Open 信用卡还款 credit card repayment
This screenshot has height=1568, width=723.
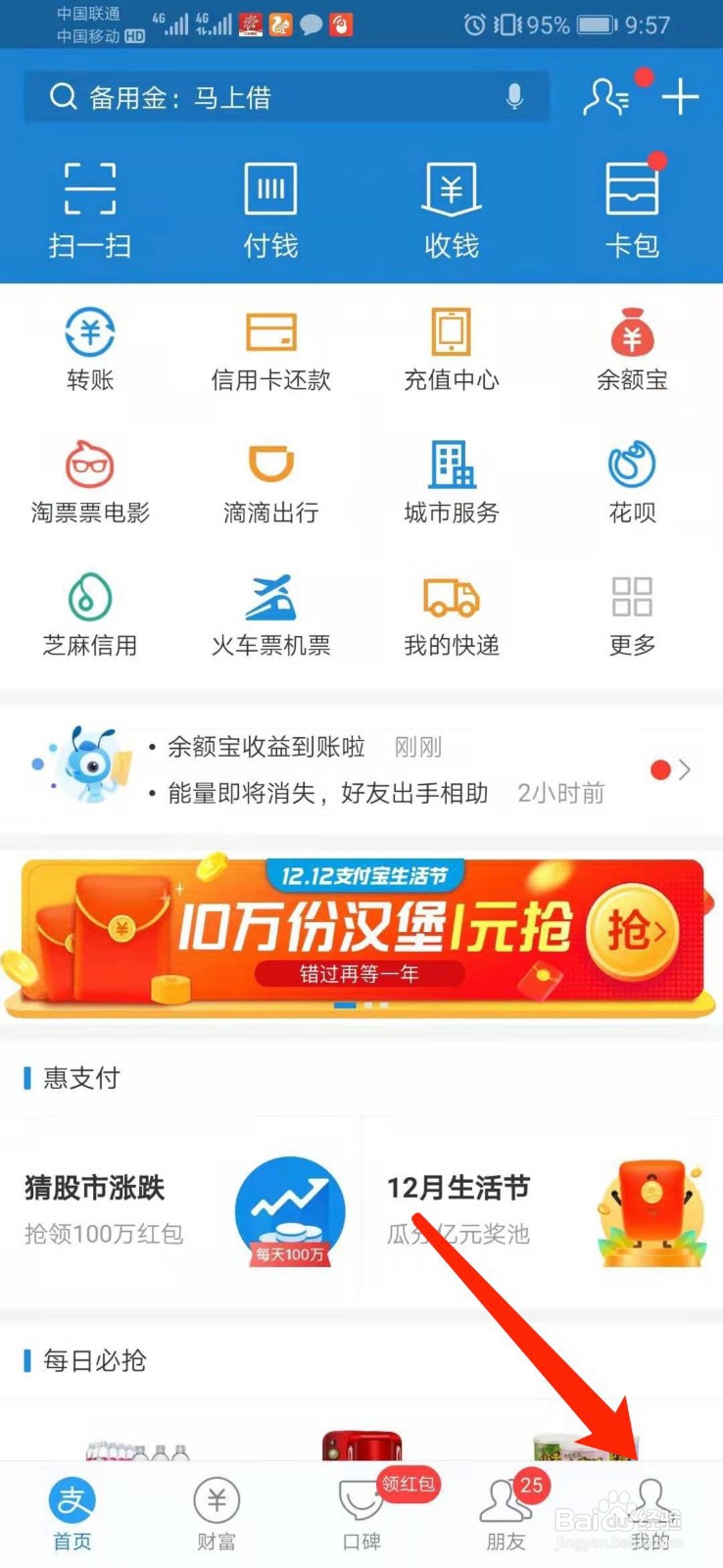click(x=268, y=348)
